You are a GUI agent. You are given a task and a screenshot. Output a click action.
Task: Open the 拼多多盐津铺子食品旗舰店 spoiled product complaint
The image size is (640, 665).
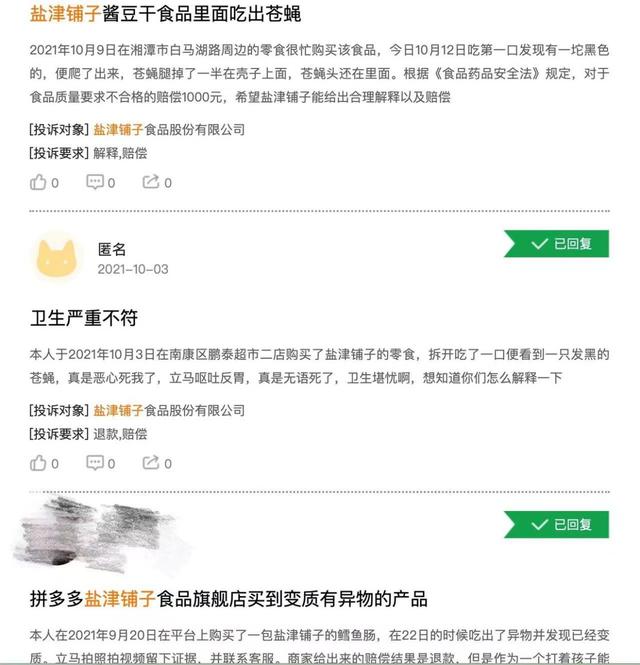point(229,599)
